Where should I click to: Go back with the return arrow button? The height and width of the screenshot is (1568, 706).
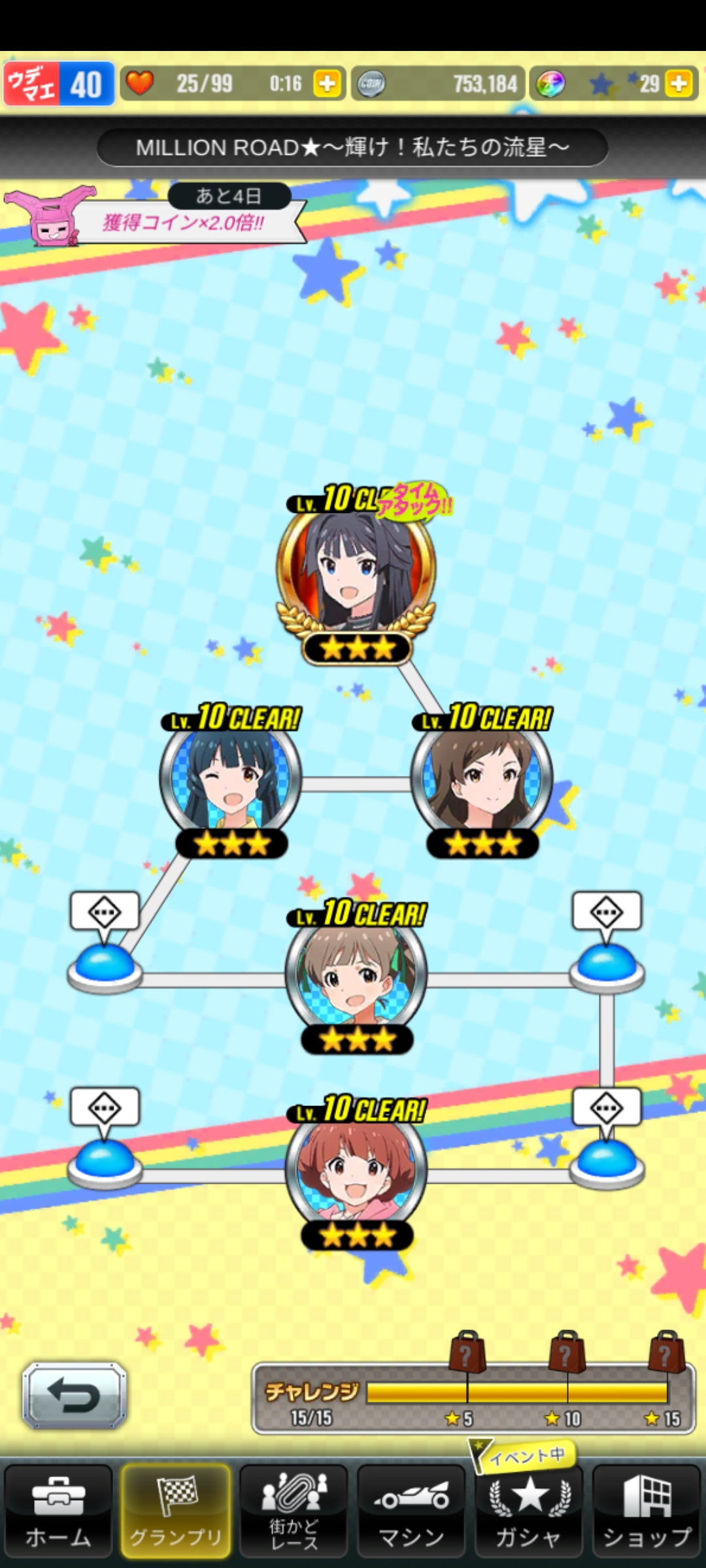pos(75,1396)
